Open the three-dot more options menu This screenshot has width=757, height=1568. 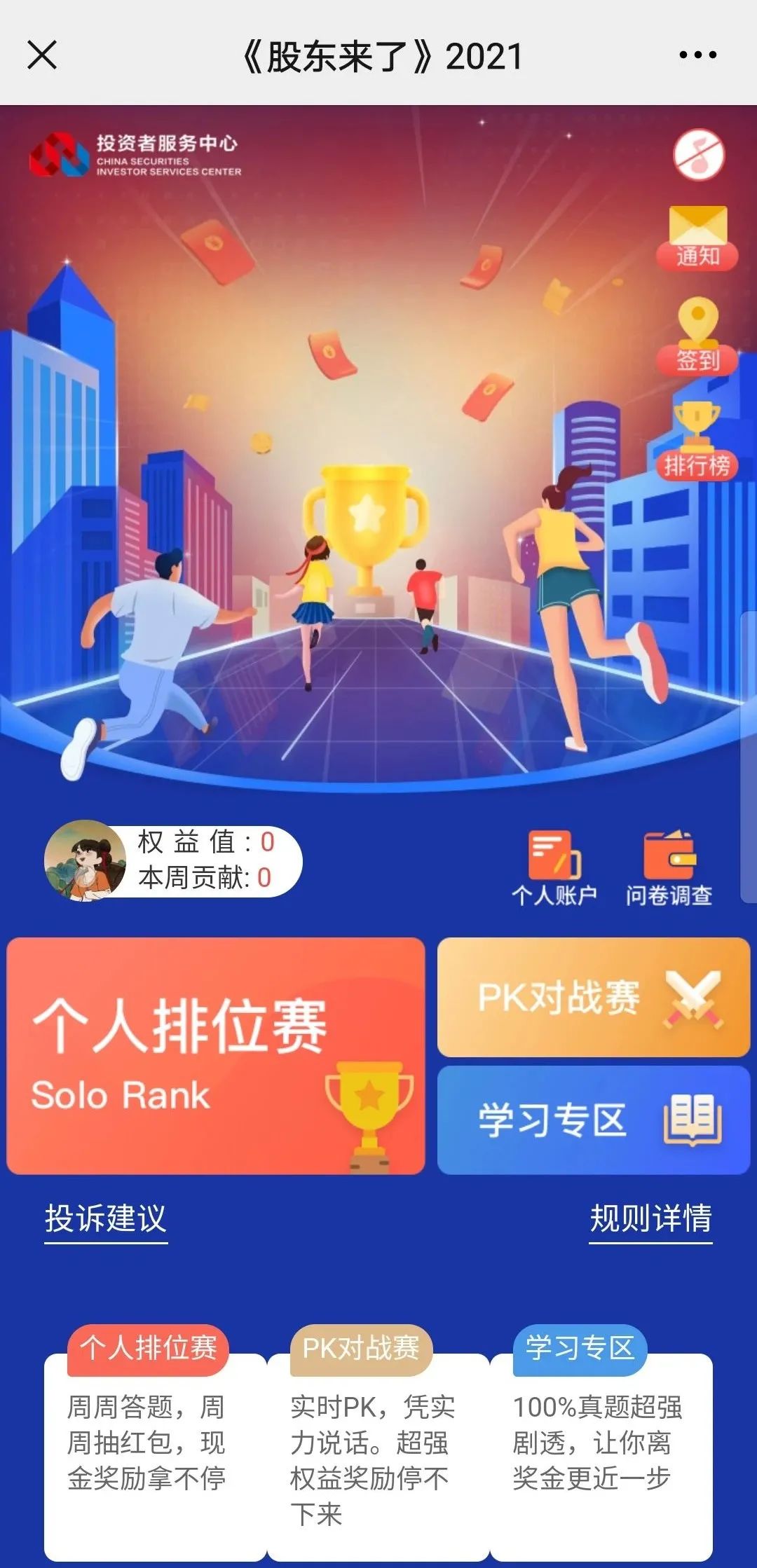(x=697, y=55)
